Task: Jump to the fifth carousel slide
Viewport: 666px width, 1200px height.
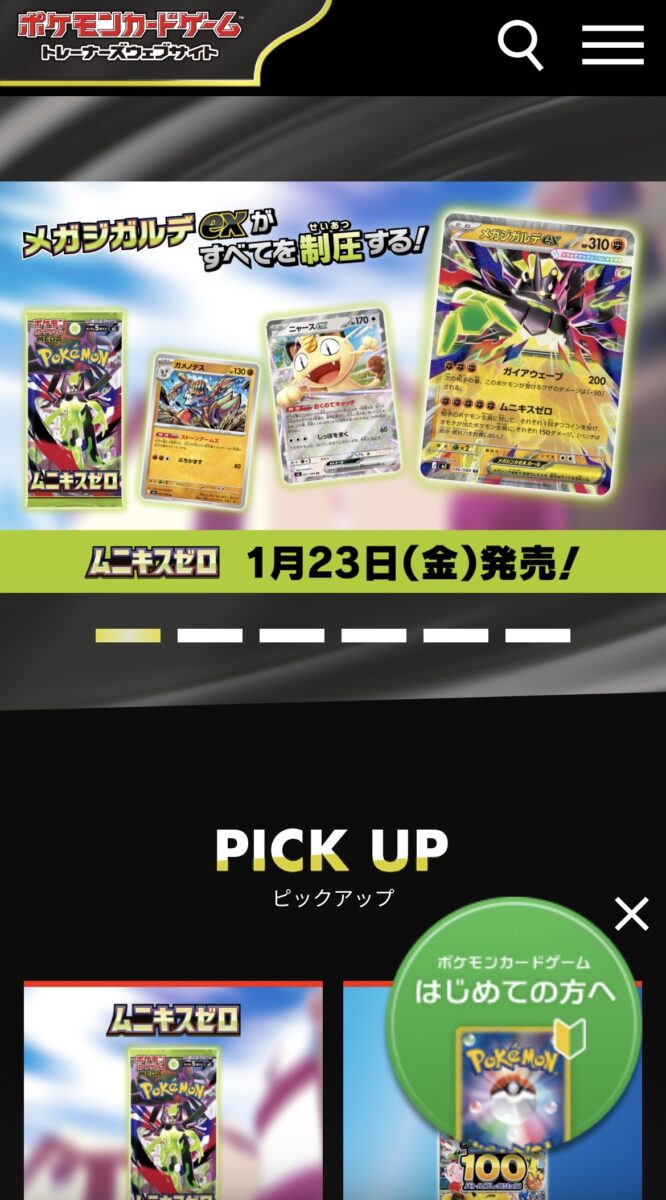Action: [x=456, y=635]
